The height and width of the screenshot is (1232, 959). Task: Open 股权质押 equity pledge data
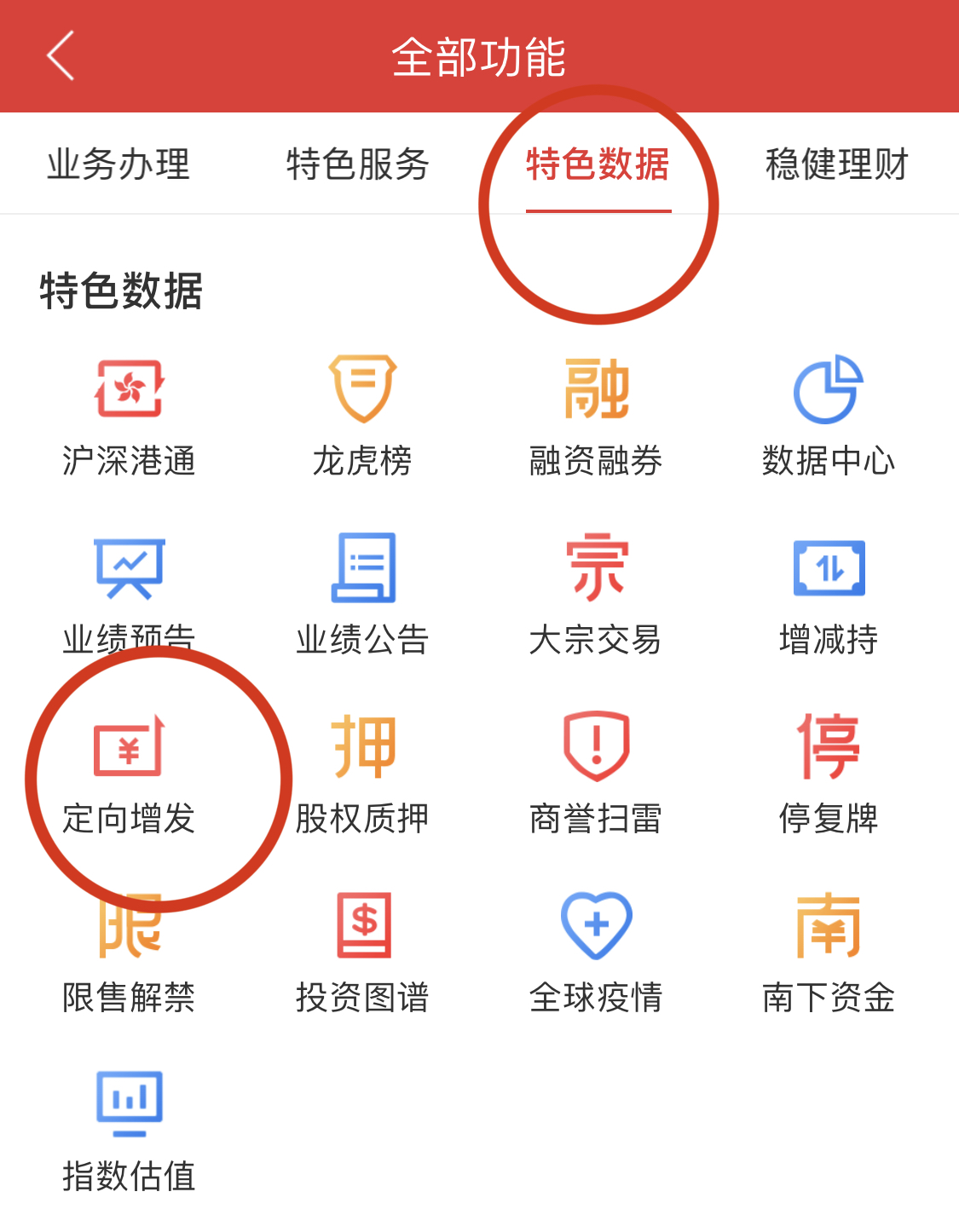[x=361, y=775]
